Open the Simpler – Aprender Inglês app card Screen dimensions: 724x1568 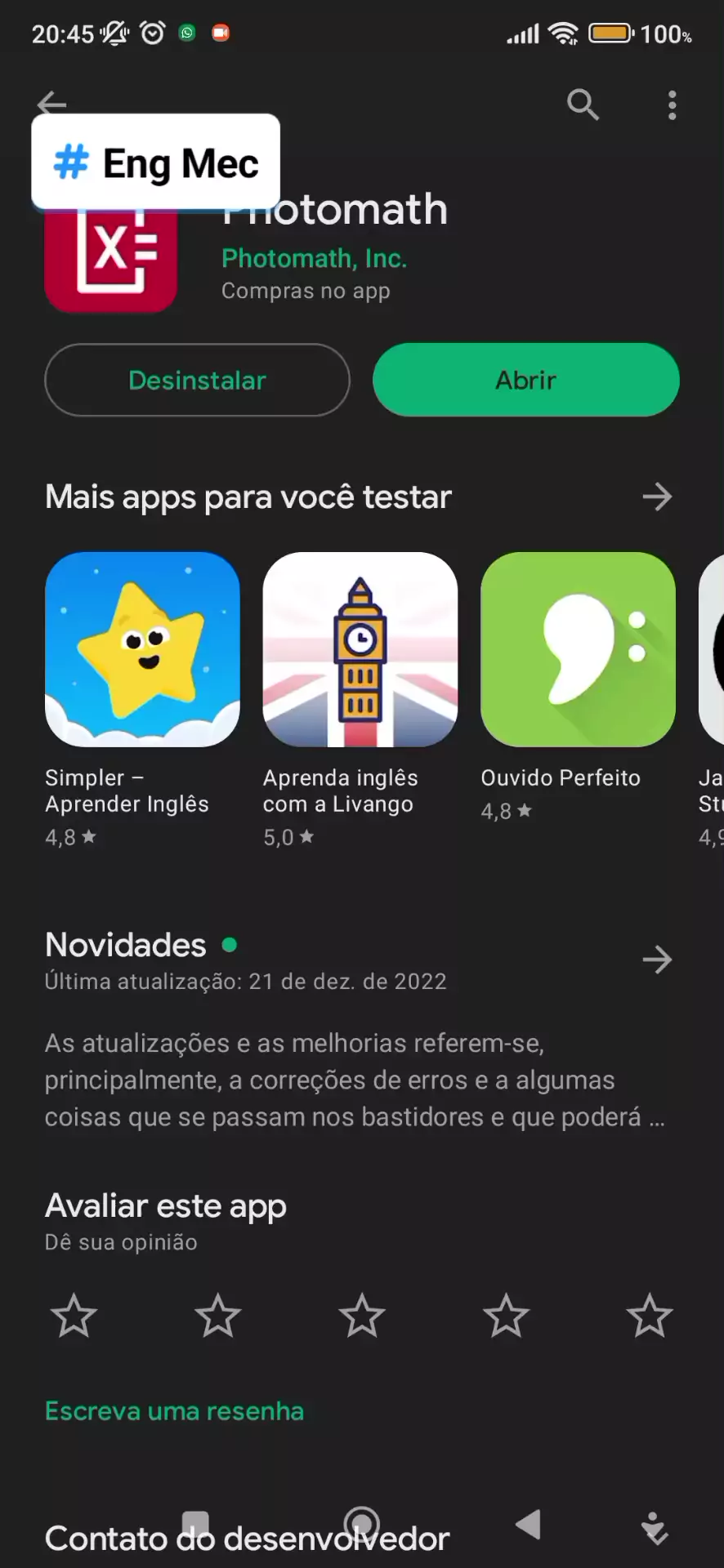tap(142, 700)
